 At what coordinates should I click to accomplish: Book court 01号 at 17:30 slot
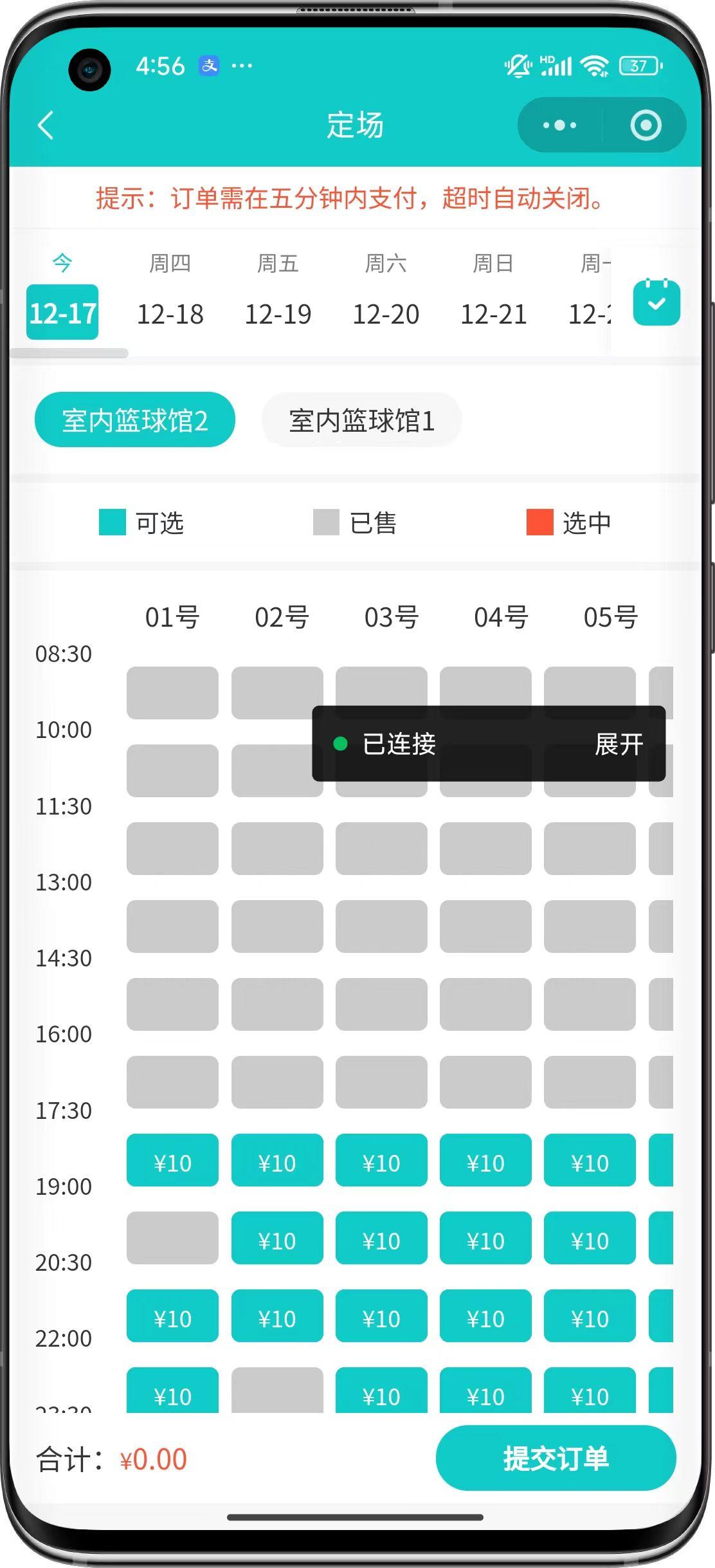(172, 1163)
